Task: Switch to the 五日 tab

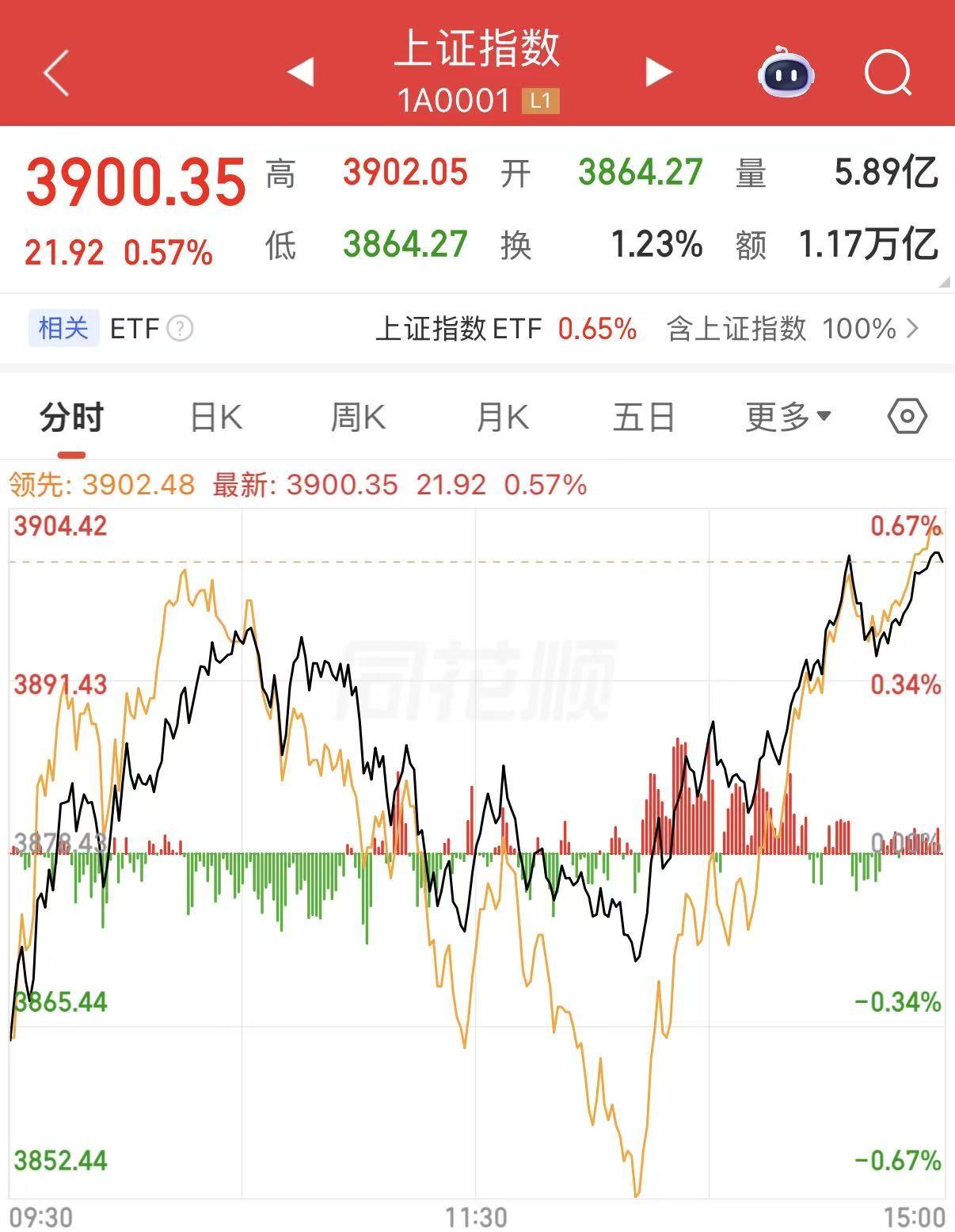Action: pyautogui.click(x=644, y=418)
